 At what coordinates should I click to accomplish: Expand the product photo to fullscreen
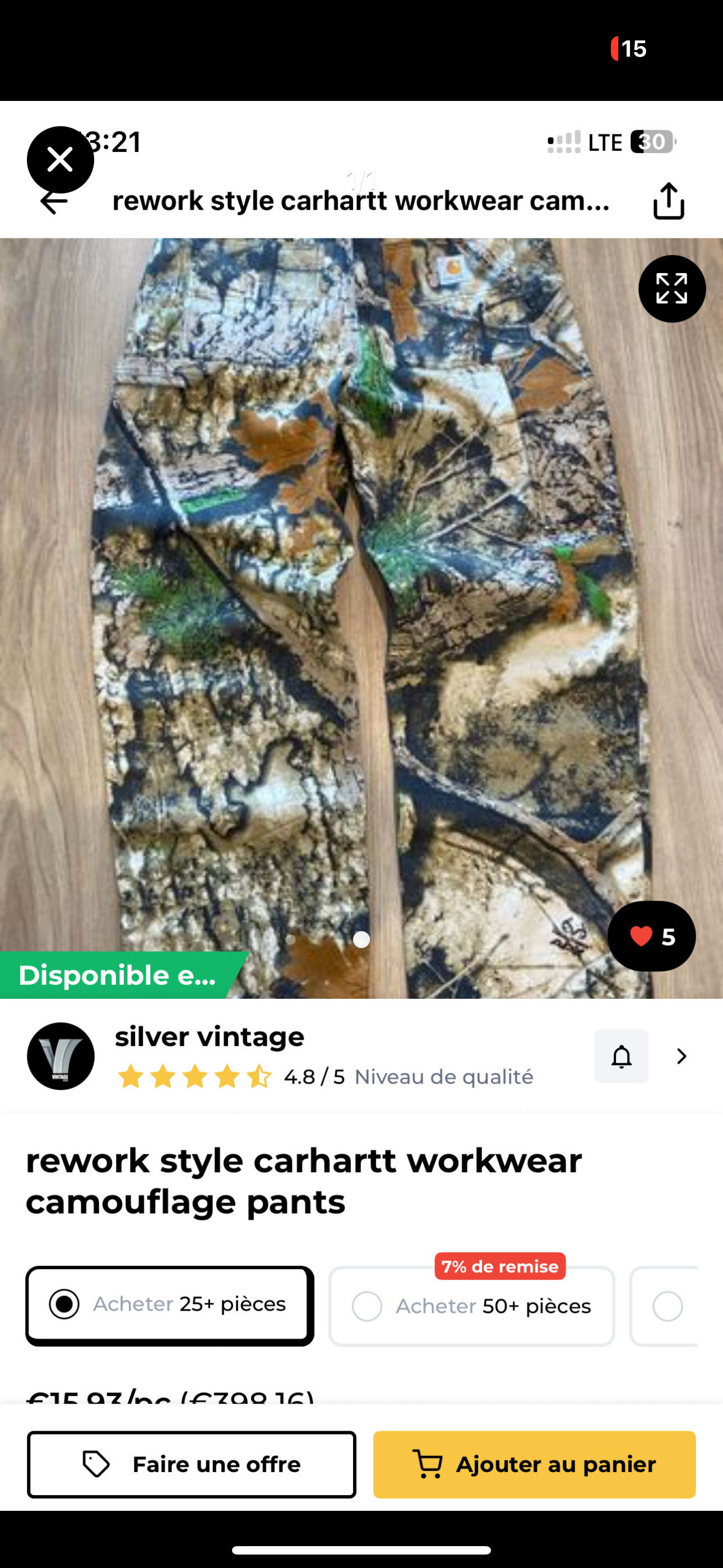pyautogui.click(x=671, y=288)
